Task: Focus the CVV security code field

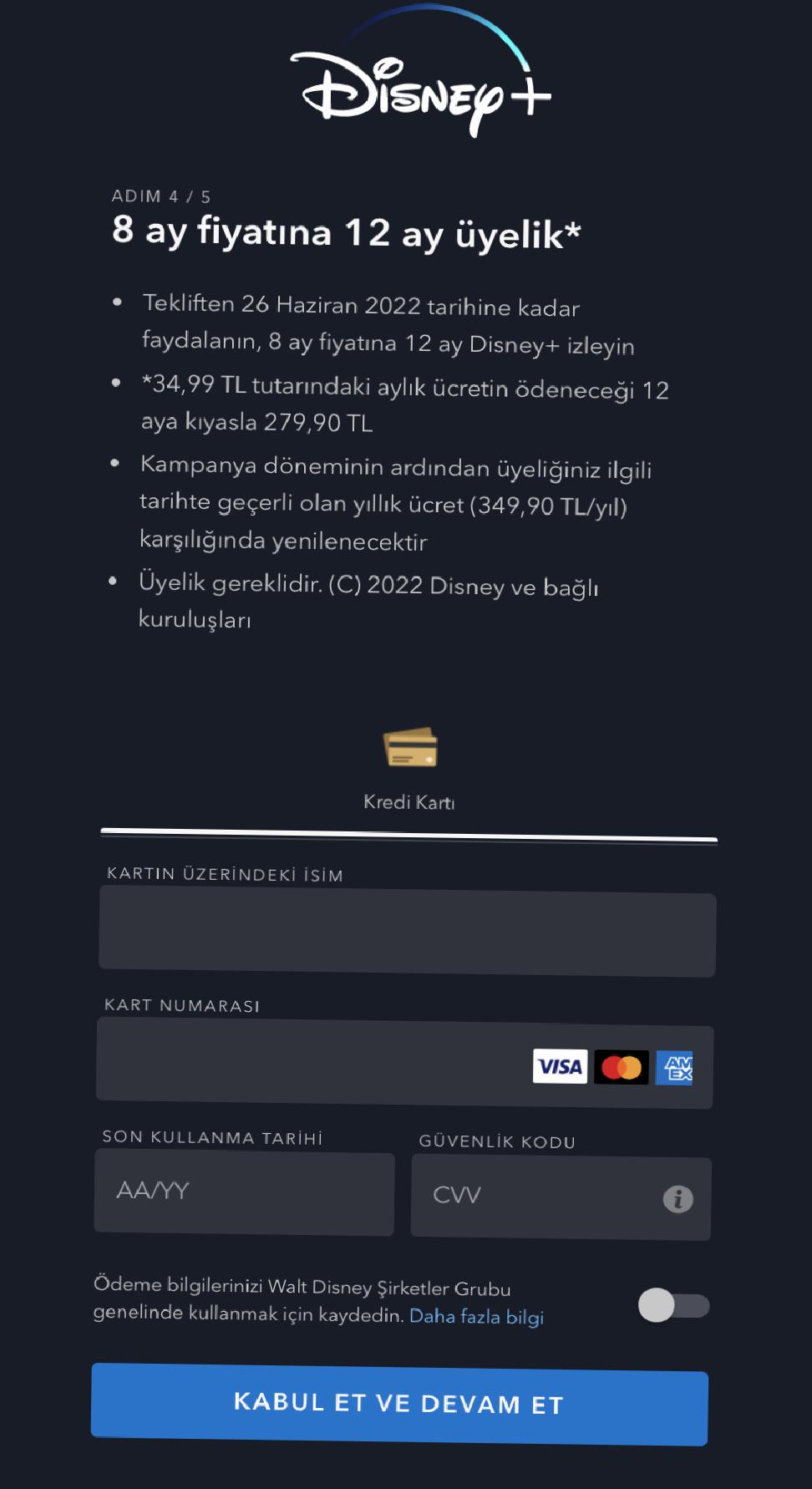Action: pyautogui.click(x=535, y=1197)
